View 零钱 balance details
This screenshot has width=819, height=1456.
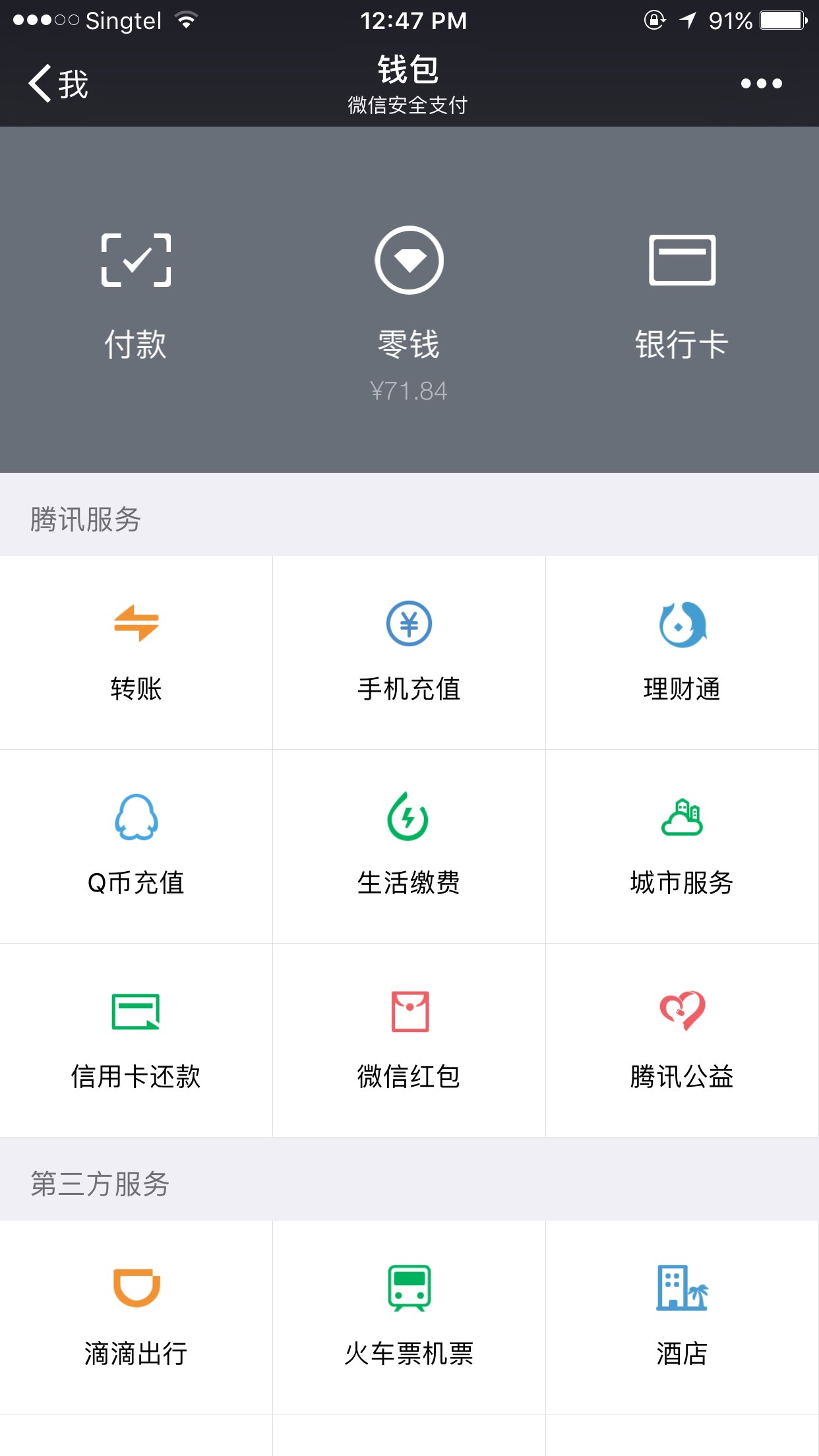point(409,310)
